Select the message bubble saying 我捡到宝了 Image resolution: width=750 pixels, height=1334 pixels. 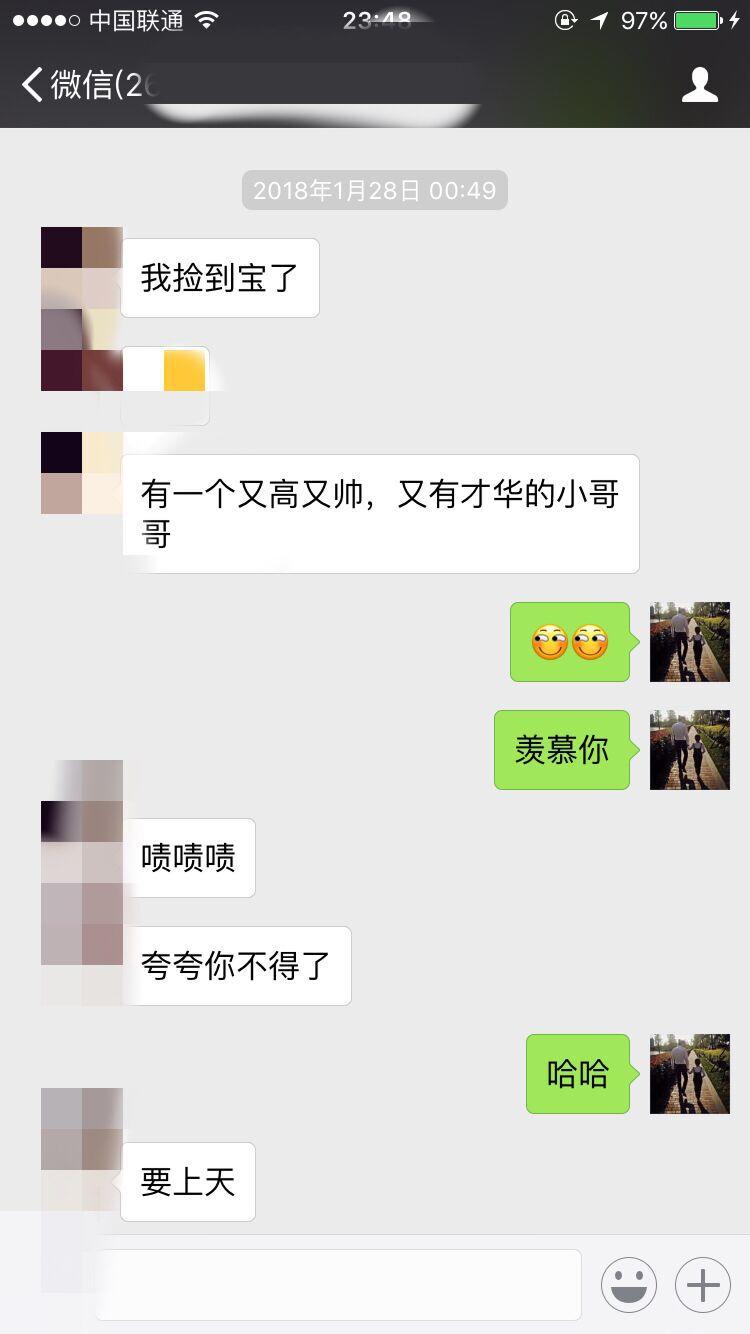click(219, 278)
